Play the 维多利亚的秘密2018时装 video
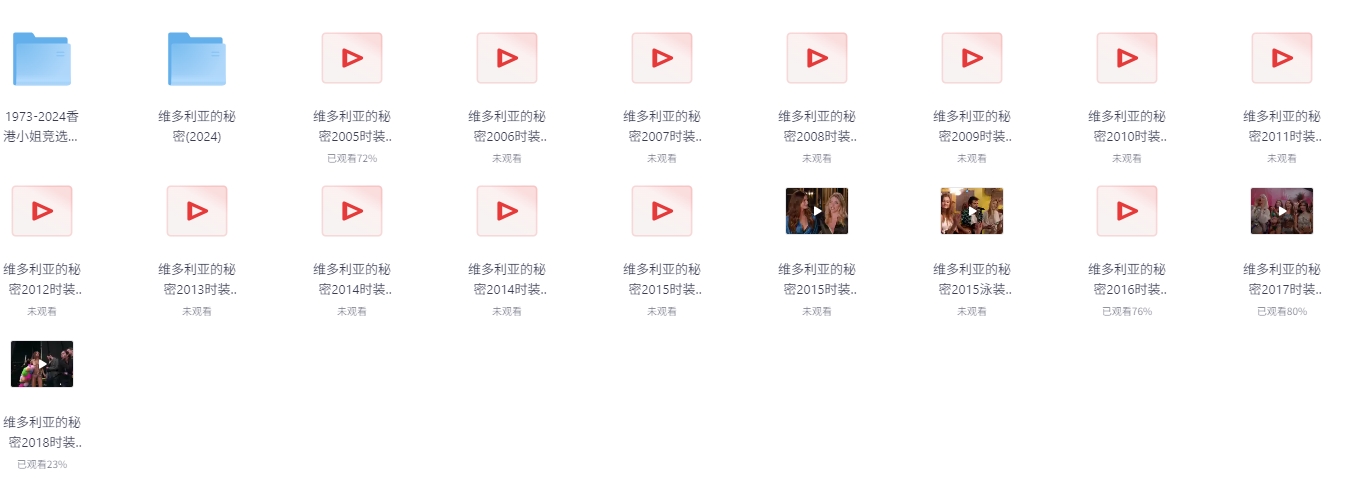The width and height of the screenshot is (1347, 498). pyautogui.click(x=42, y=364)
